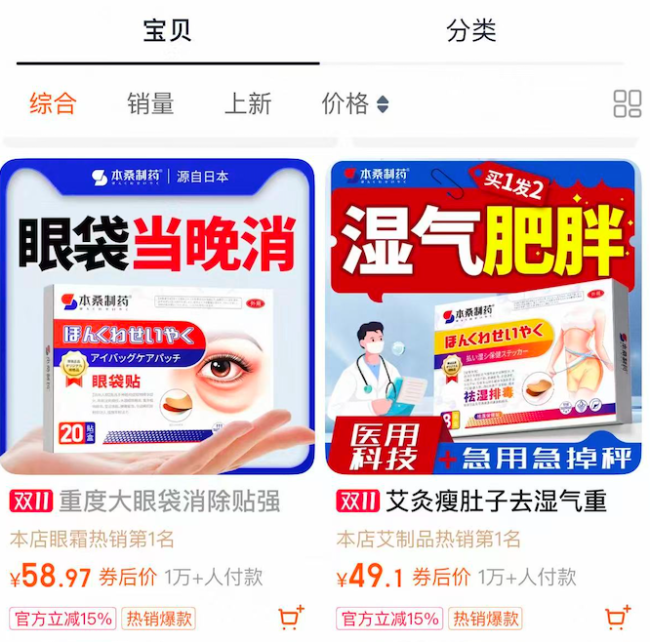Image resolution: width=650 pixels, height=642 pixels.
Task: Sort by 销量
Action: pyautogui.click(x=150, y=103)
